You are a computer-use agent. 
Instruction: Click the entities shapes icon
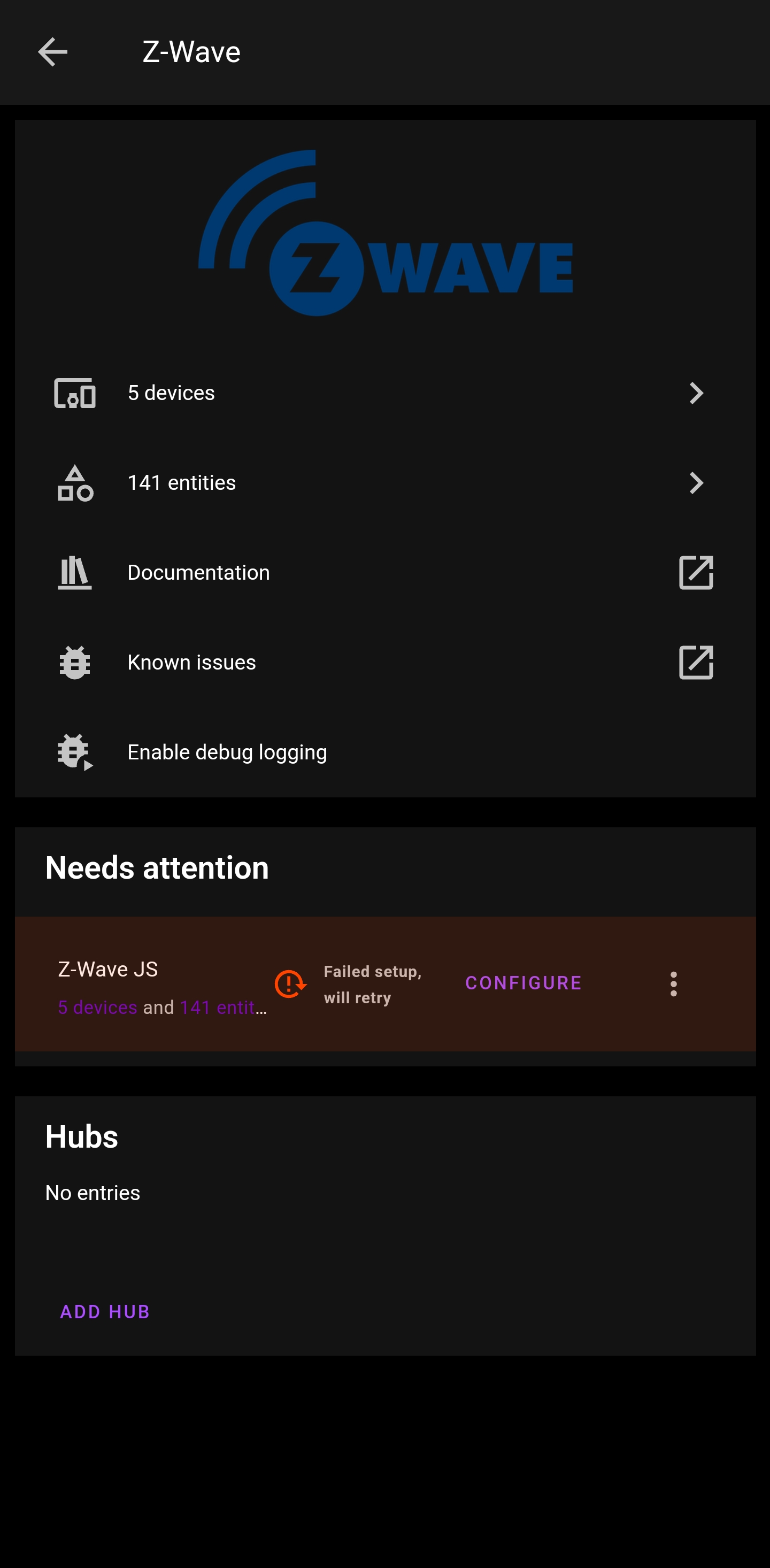point(75,483)
